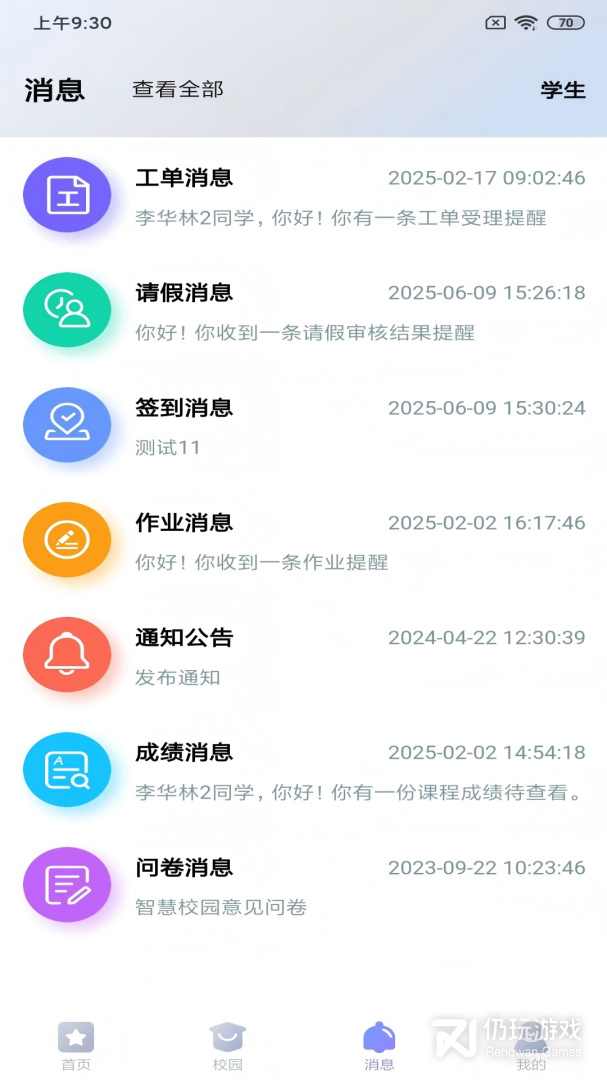The image size is (607, 1080).
Task: Open 签到消息 check-in messages
Action: coord(304,426)
